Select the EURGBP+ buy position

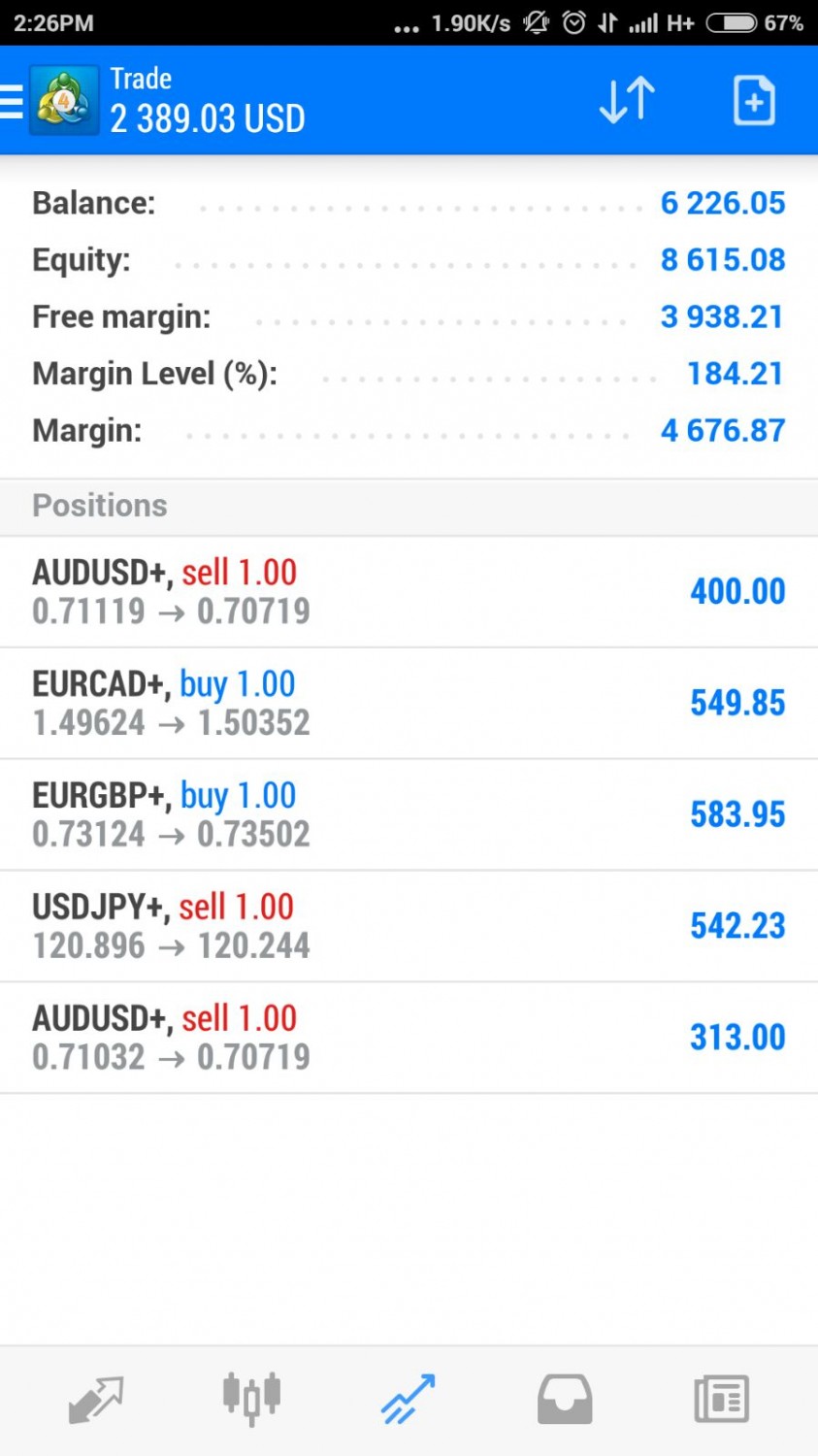pos(409,814)
